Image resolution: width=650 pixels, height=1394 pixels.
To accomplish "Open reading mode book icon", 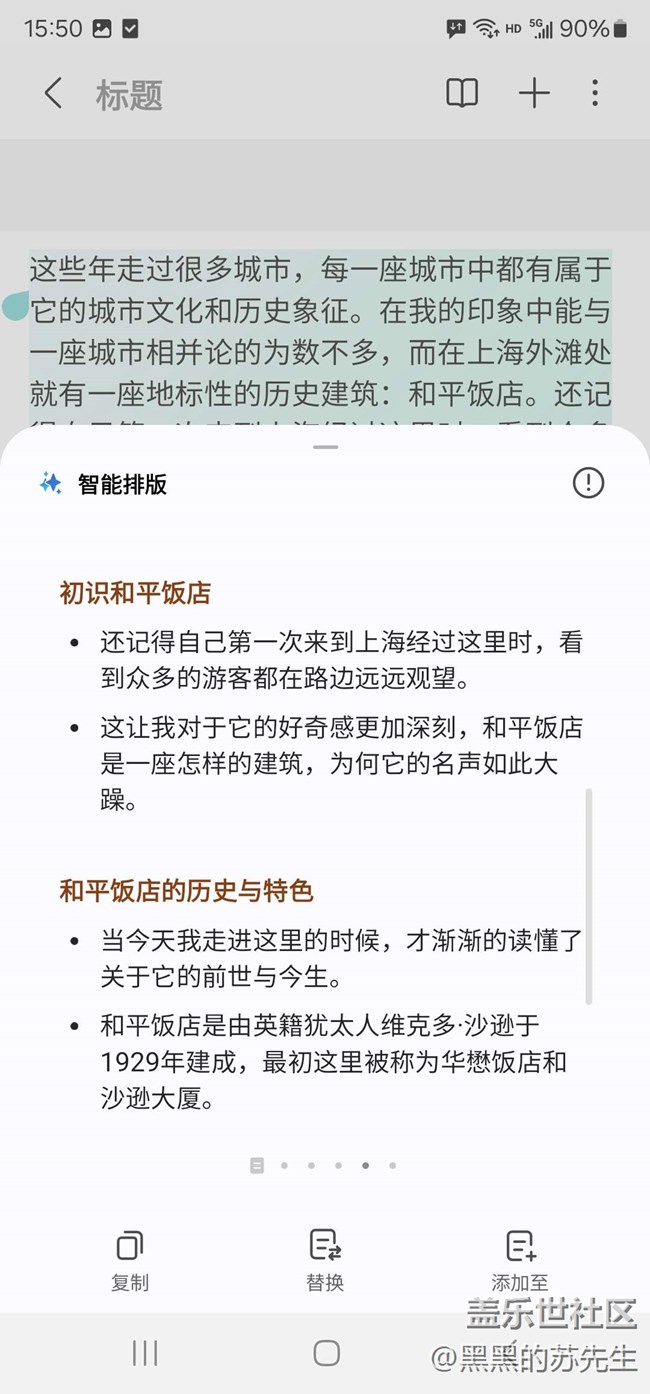I will 461,94.
